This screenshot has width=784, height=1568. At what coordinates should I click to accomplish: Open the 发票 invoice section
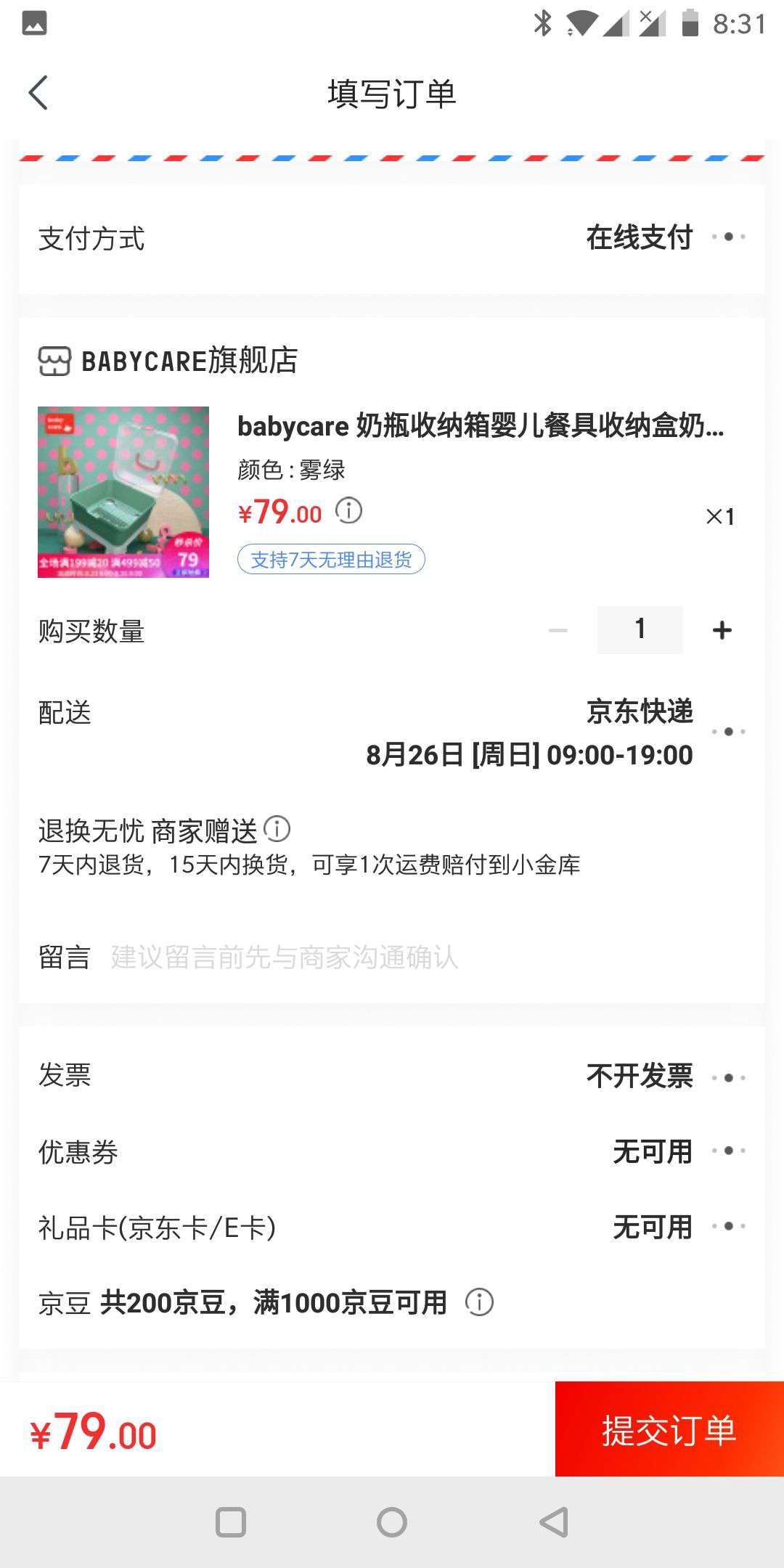coord(64,1077)
